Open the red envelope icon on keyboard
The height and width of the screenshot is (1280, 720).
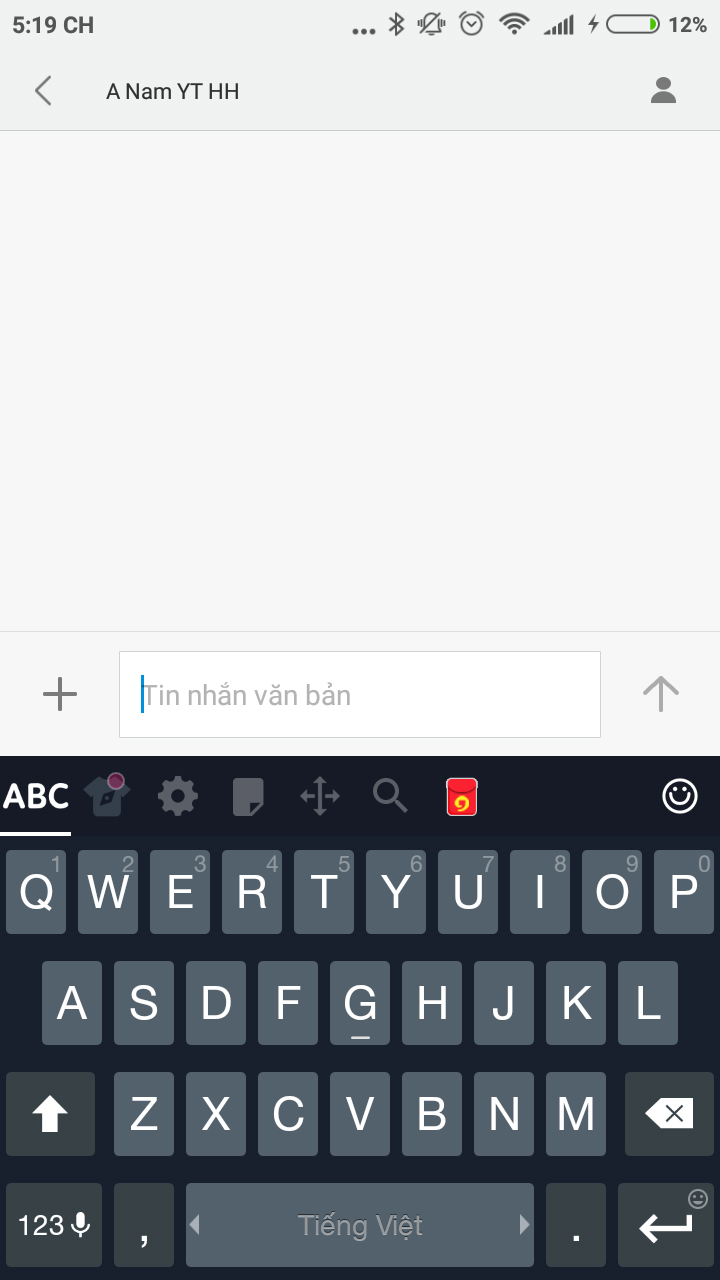click(x=461, y=797)
